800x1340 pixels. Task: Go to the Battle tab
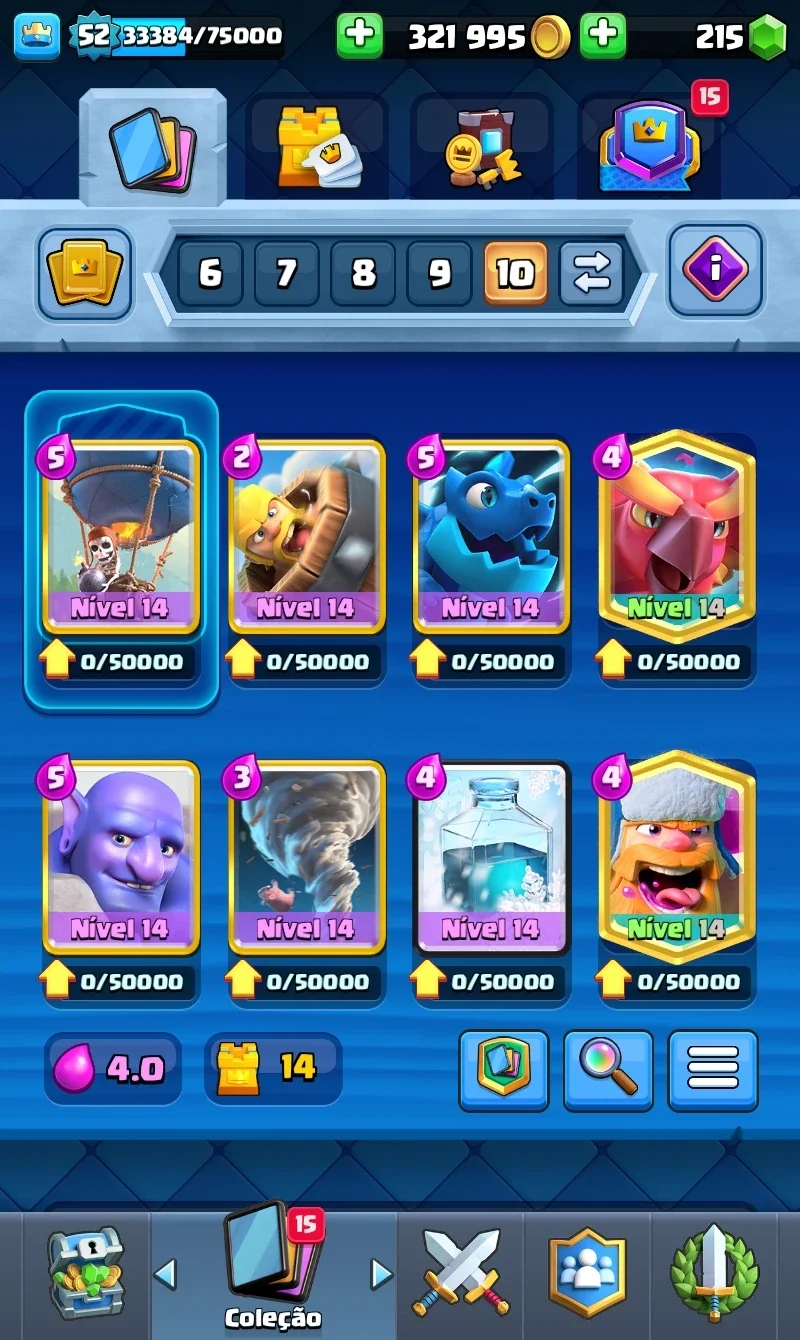[x=460, y=1273]
